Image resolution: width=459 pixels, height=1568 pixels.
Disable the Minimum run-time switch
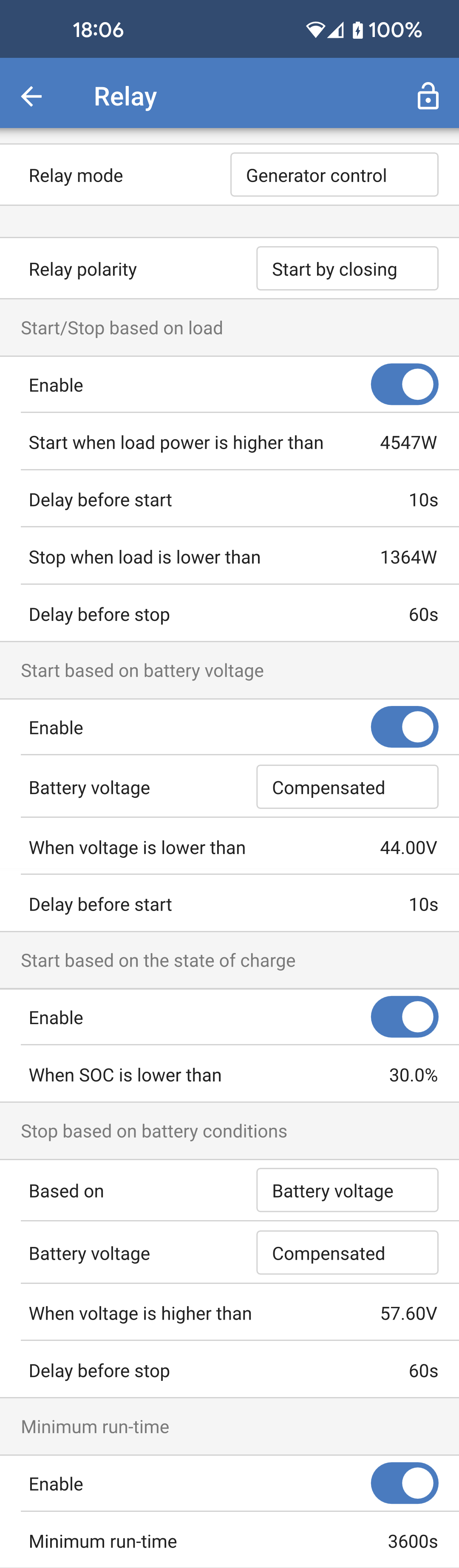point(404,1483)
